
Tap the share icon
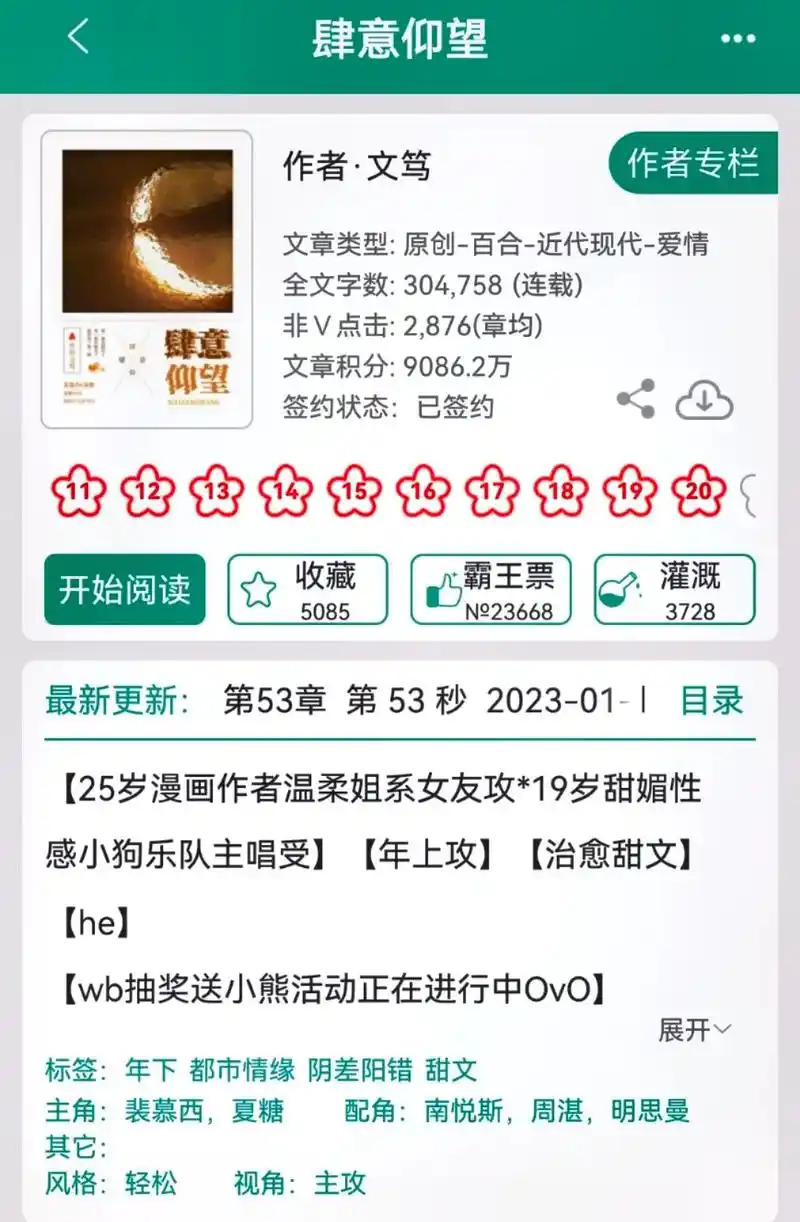638,399
